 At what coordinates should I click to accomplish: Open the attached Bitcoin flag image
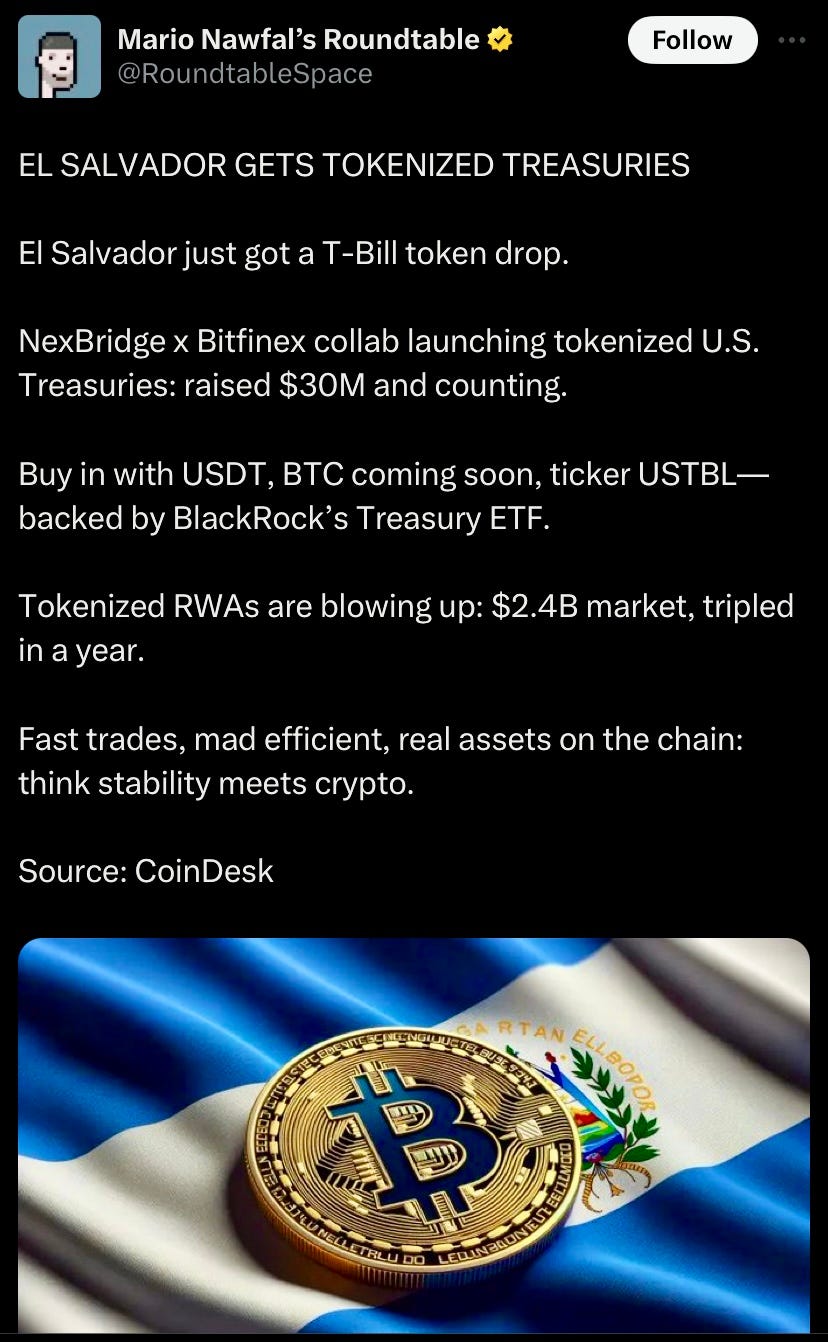414,1135
